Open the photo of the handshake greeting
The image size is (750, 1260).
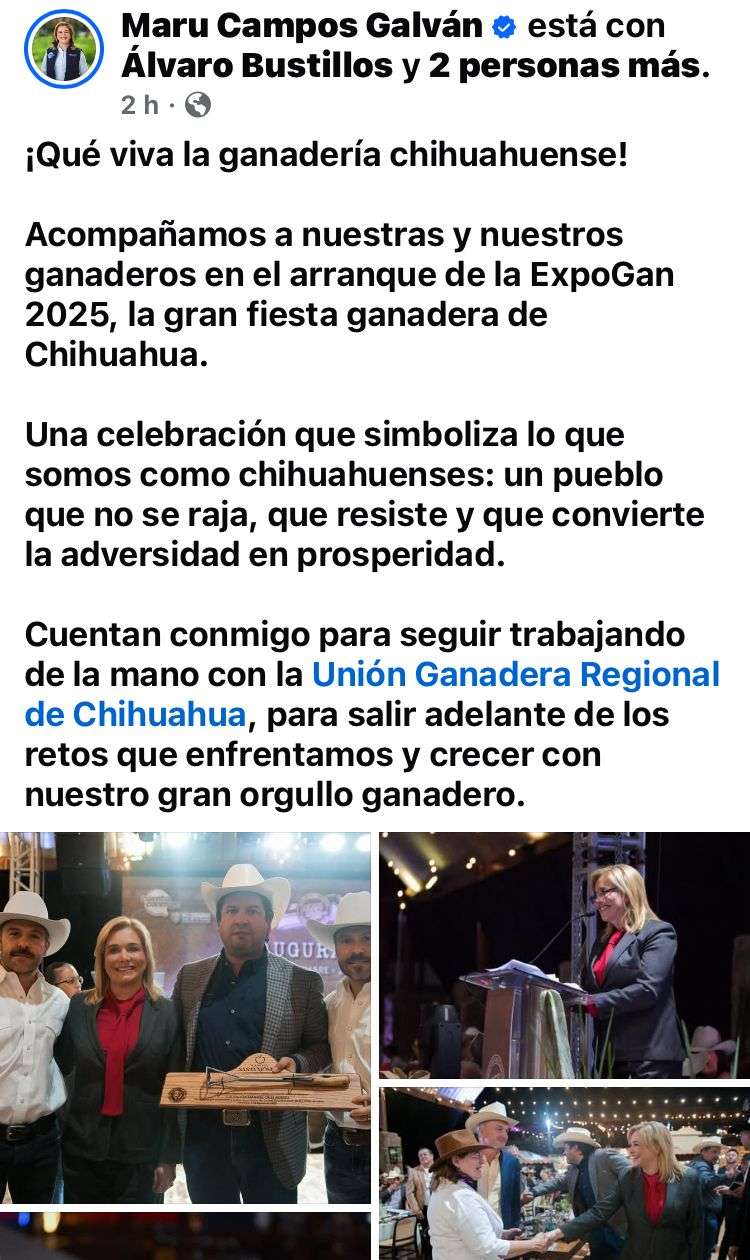[564, 1173]
